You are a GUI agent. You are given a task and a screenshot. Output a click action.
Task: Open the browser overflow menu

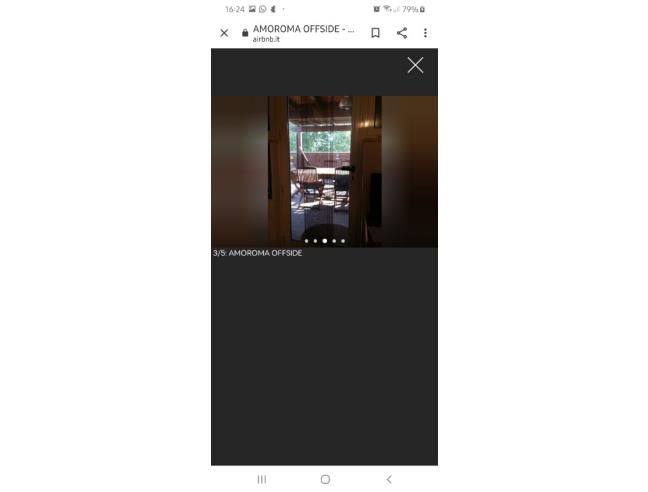coord(425,33)
